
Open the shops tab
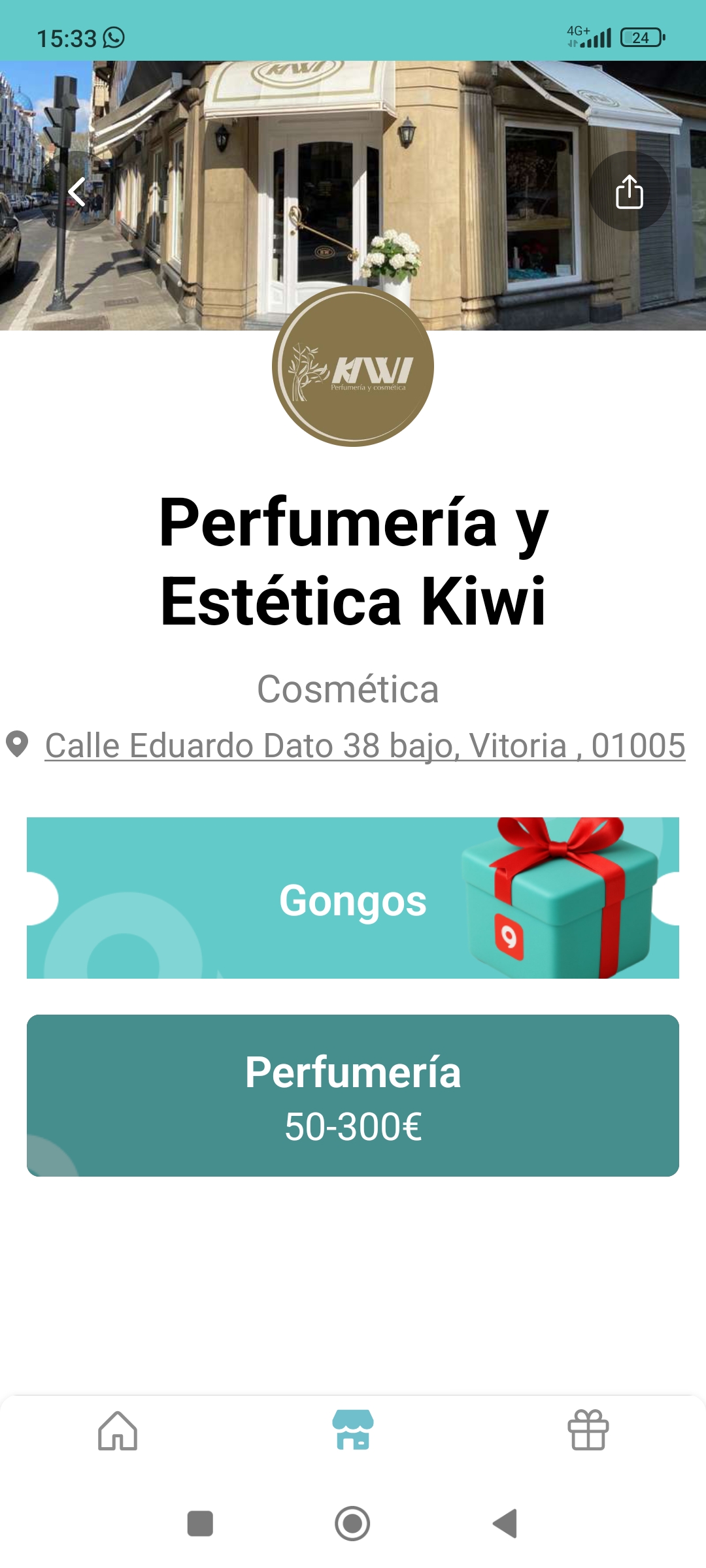pos(353,1431)
